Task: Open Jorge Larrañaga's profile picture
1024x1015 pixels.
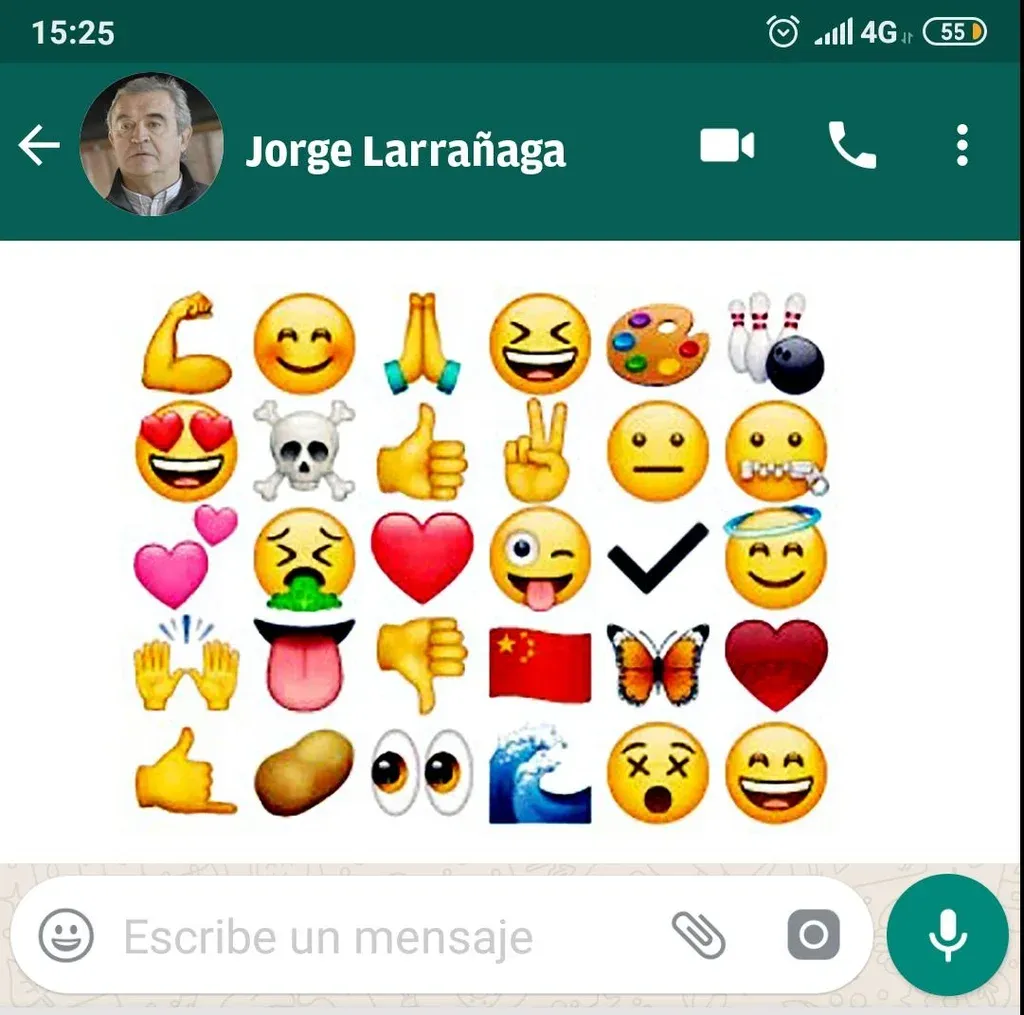Action: pos(151,144)
